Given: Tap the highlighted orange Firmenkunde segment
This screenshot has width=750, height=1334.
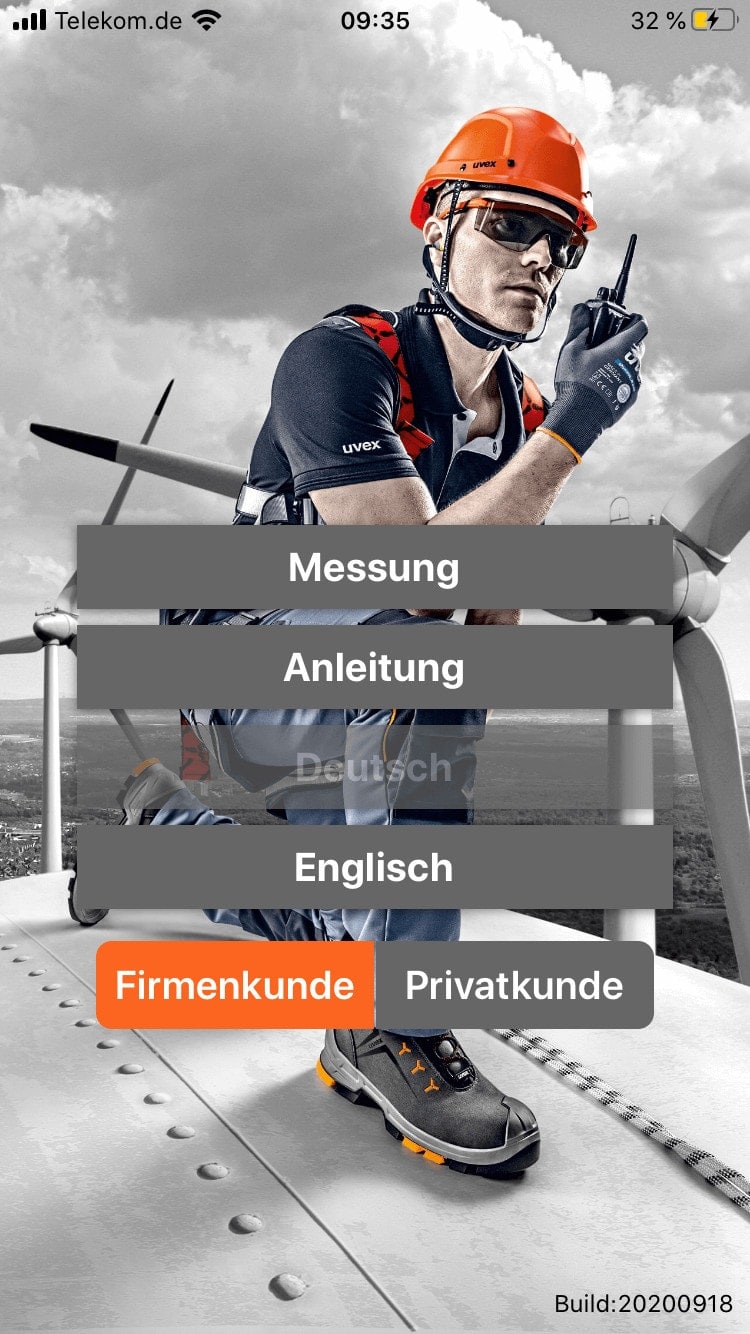Looking at the screenshot, I should click(x=235, y=985).
